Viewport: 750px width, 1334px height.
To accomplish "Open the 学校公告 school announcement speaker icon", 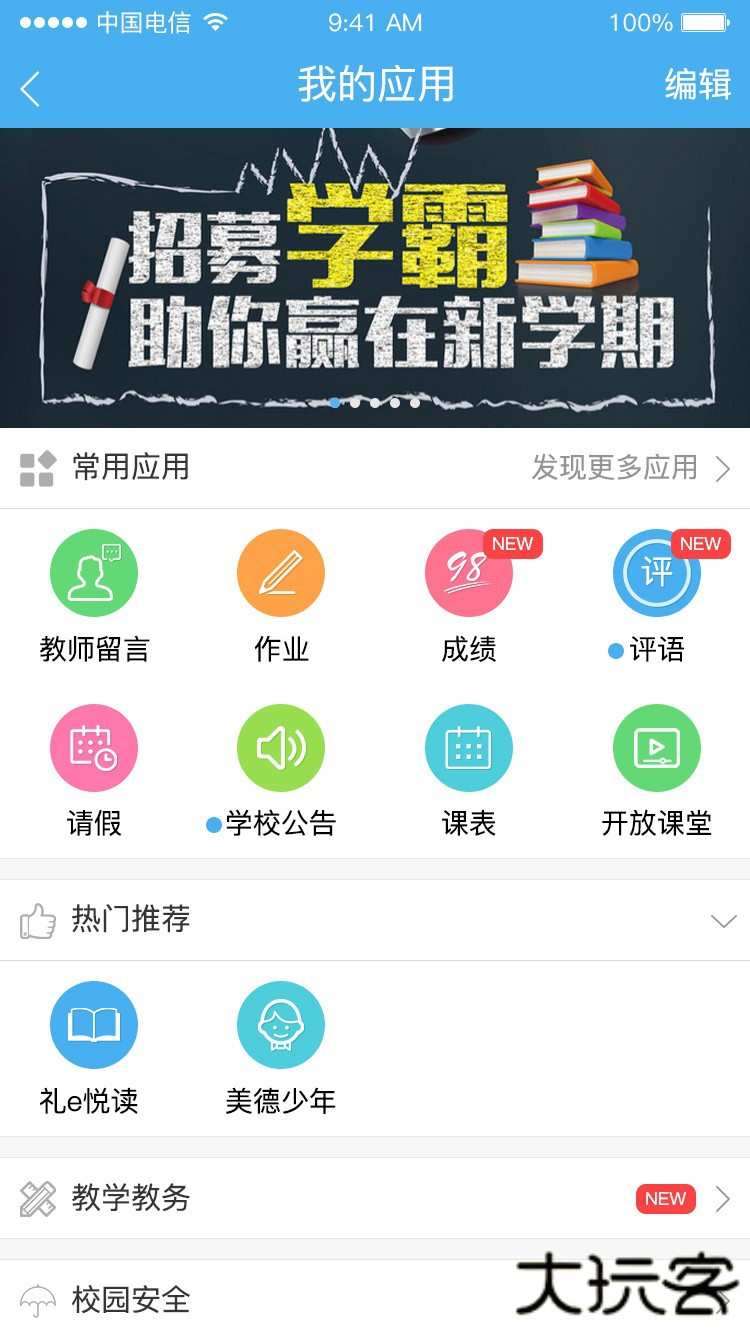I will click(281, 747).
